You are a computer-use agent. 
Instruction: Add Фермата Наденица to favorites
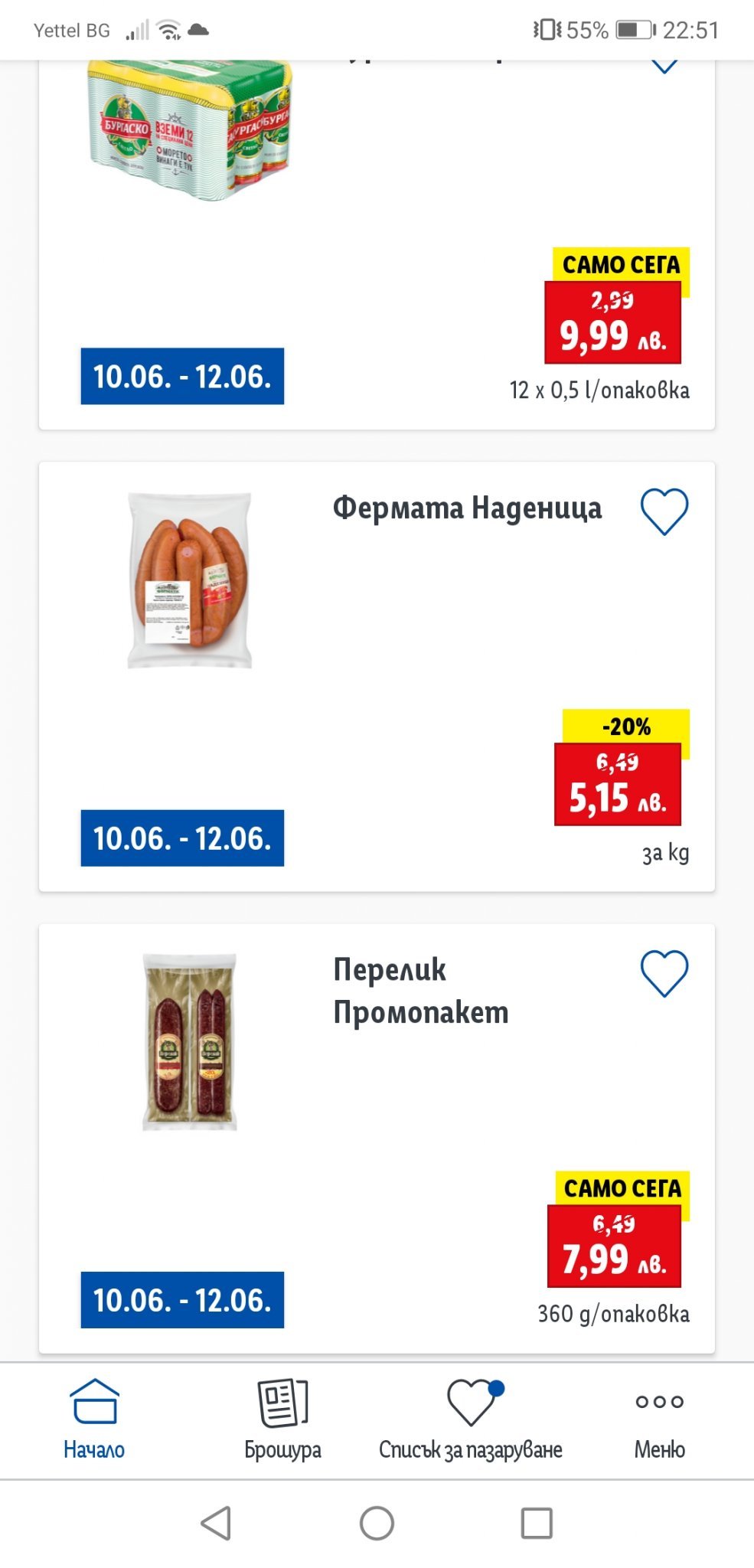664,511
